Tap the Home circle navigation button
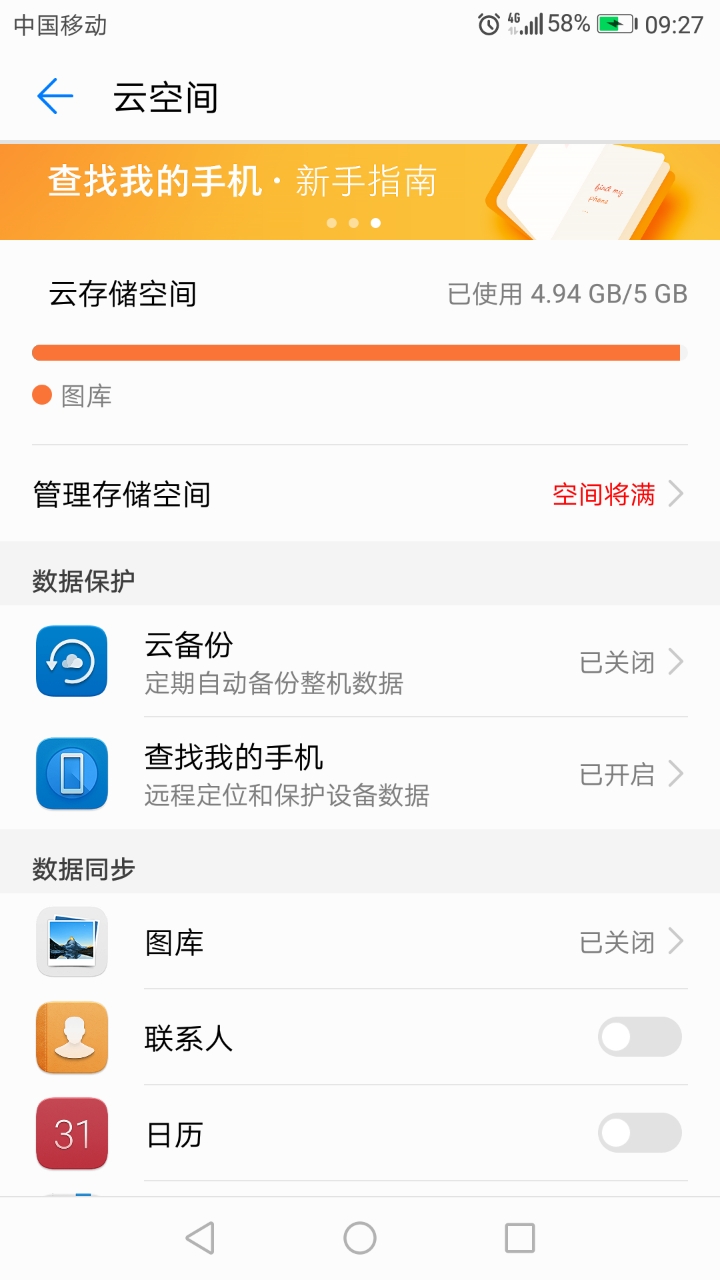Screen dimensions: 720x1280 click(x=359, y=1237)
